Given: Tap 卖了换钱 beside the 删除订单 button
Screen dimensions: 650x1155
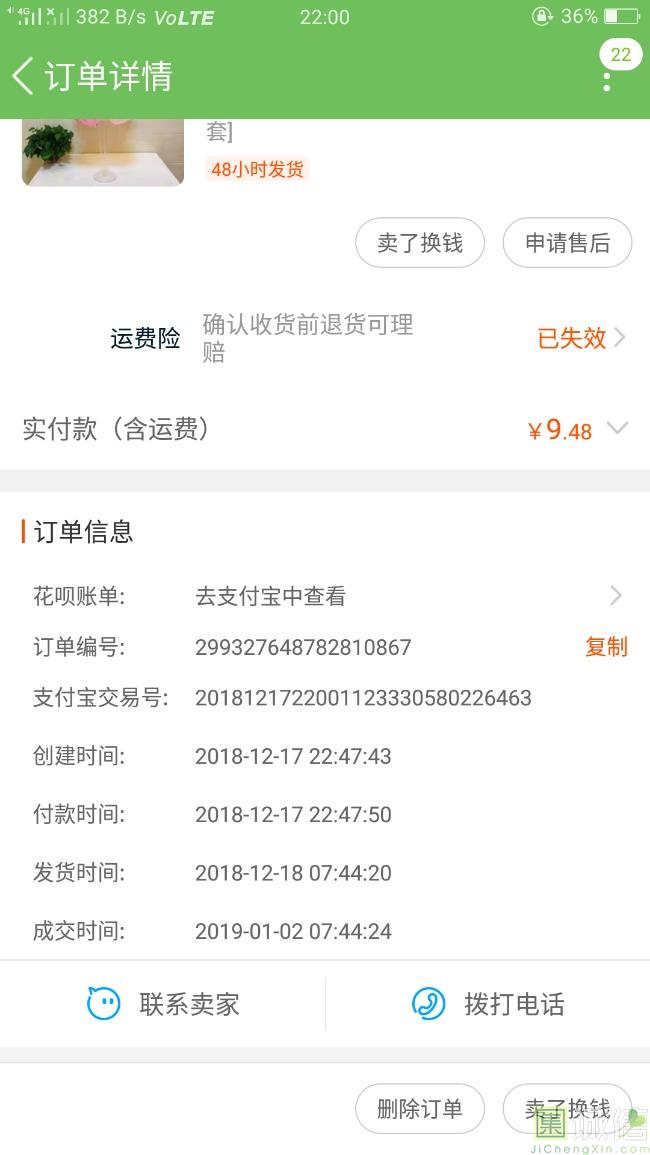Looking at the screenshot, I should (x=567, y=1109).
